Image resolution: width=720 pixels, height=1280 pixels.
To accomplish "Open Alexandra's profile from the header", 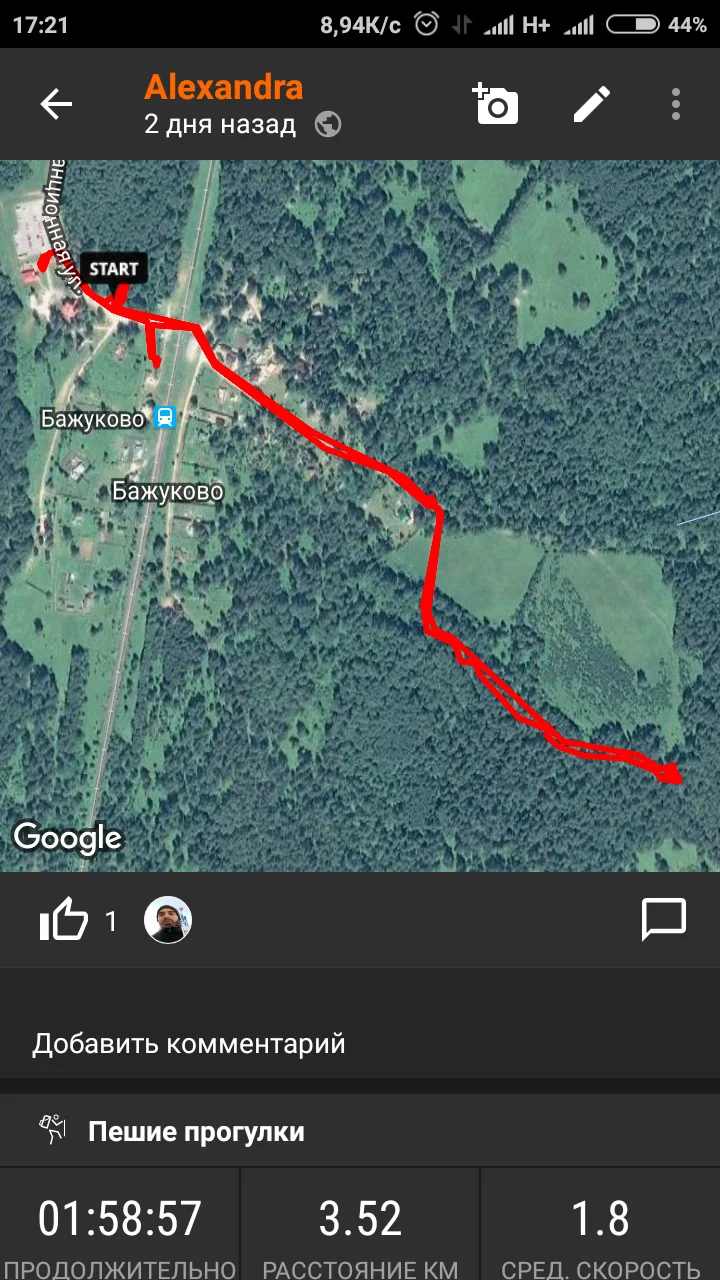I will point(223,87).
